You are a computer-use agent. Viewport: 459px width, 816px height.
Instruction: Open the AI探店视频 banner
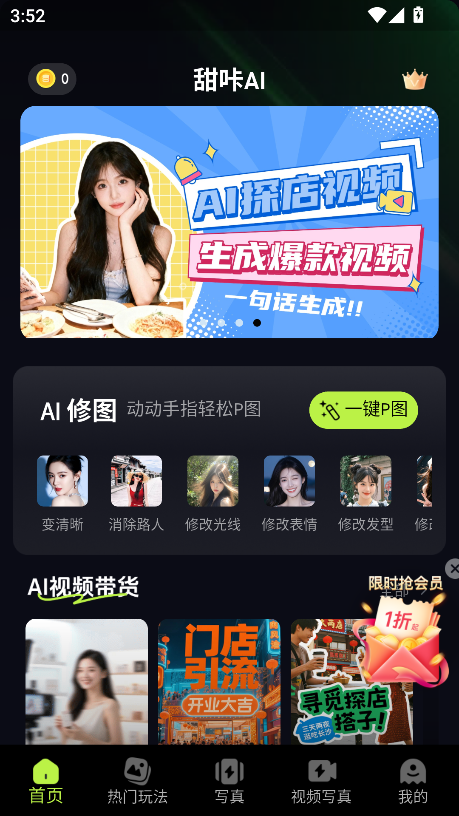tap(230, 222)
